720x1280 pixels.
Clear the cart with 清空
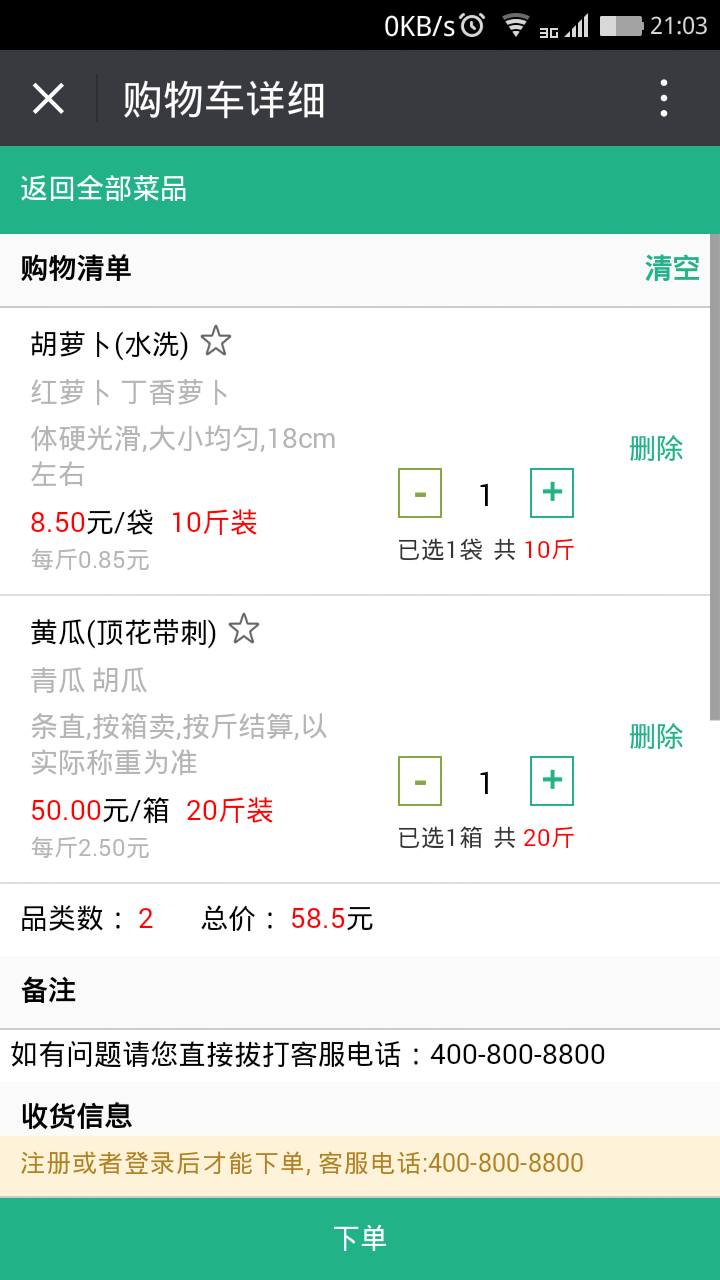click(x=671, y=269)
